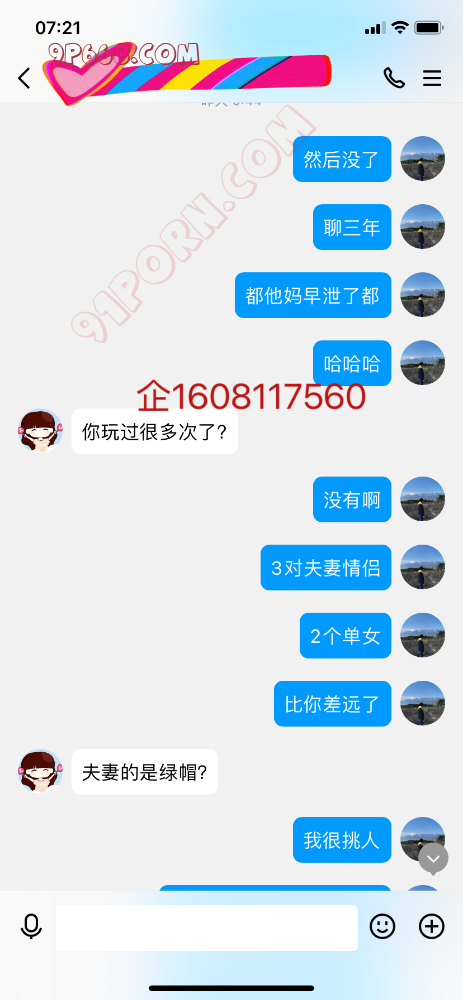
Task: Jump to latest messages with down arrow
Action: [434, 858]
